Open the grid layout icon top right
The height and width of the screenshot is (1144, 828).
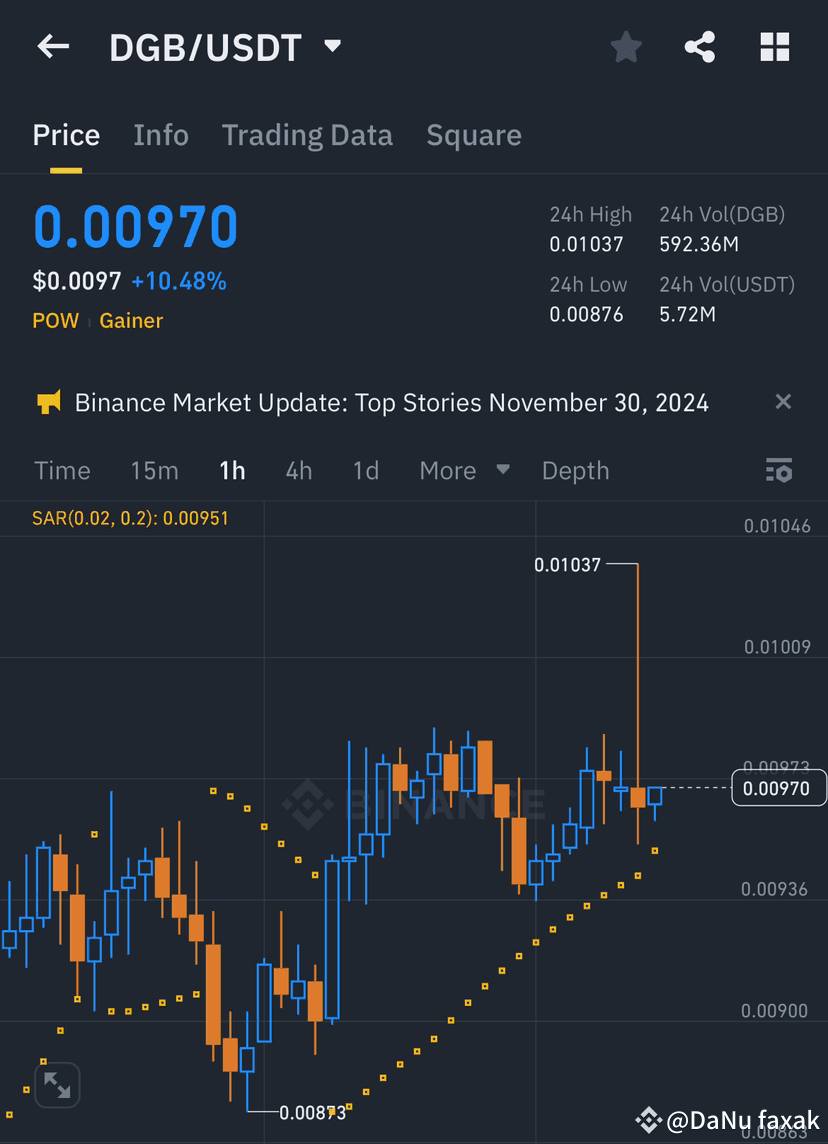(775, 46)
